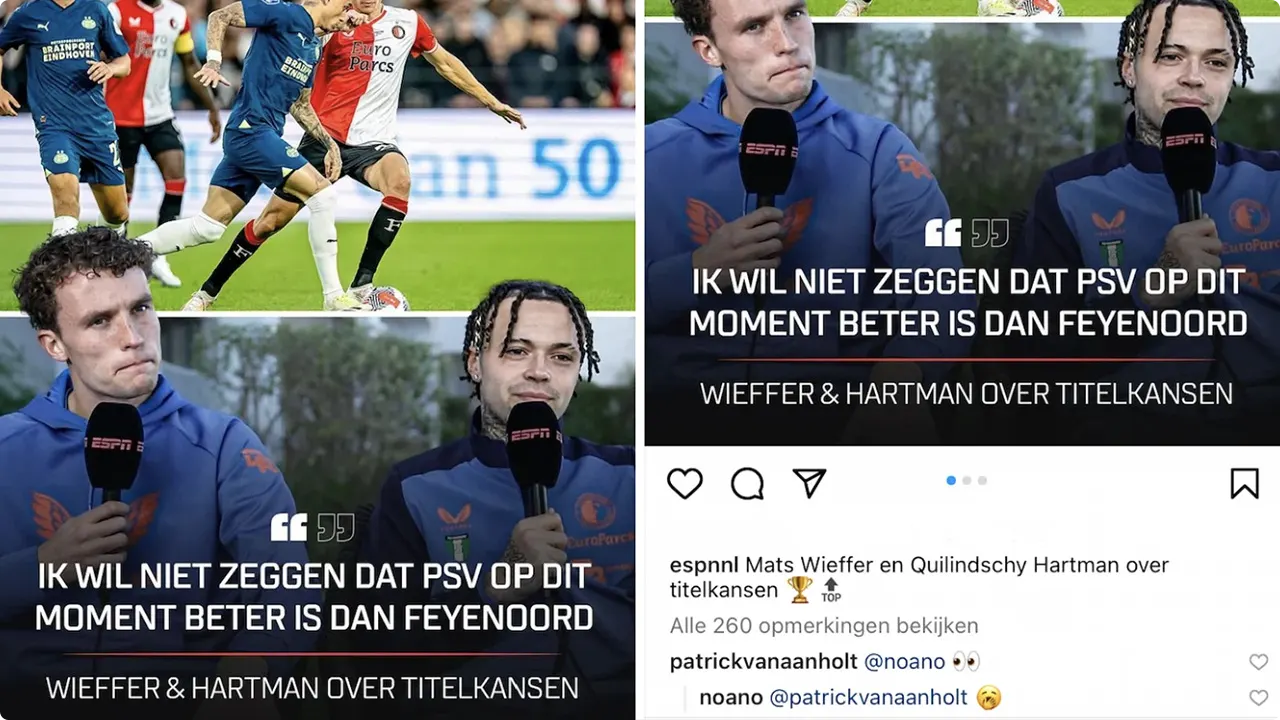Open the espnnl profile from caption

pyautogui.click(x=704, y=565)
